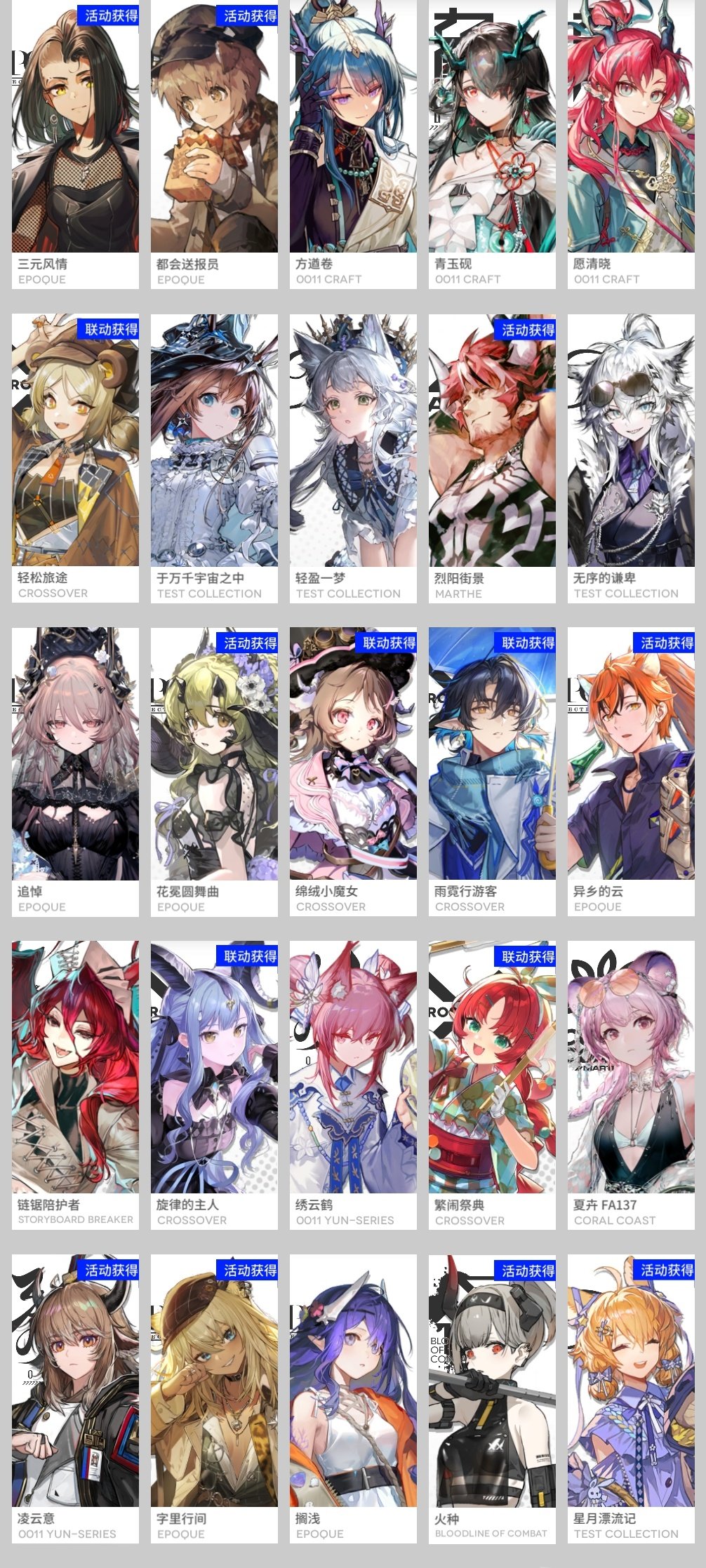This screenshot has width=706, height=1568.
Task: Select the 青玉砚 skin card
Action: (x=492, y=144)
